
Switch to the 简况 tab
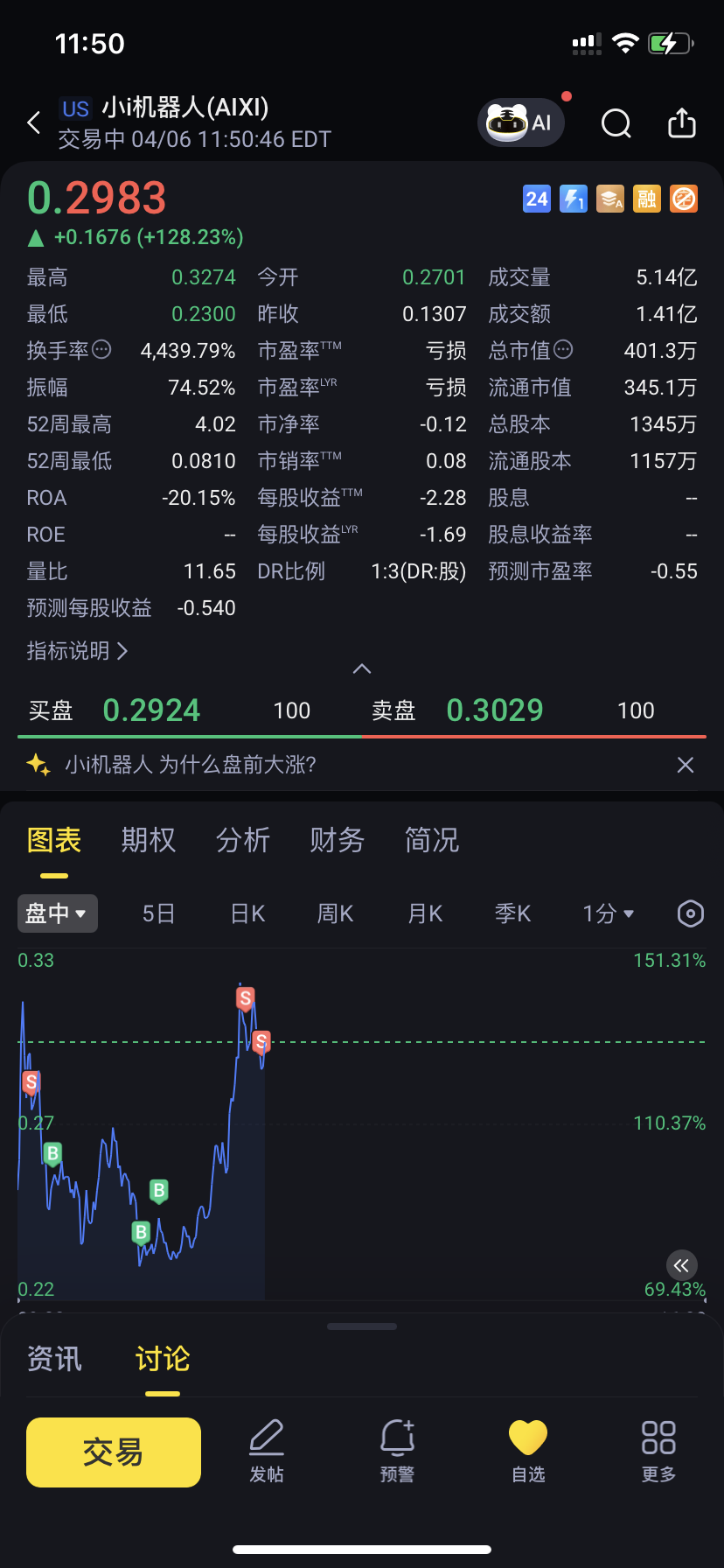tap(431, 840)
